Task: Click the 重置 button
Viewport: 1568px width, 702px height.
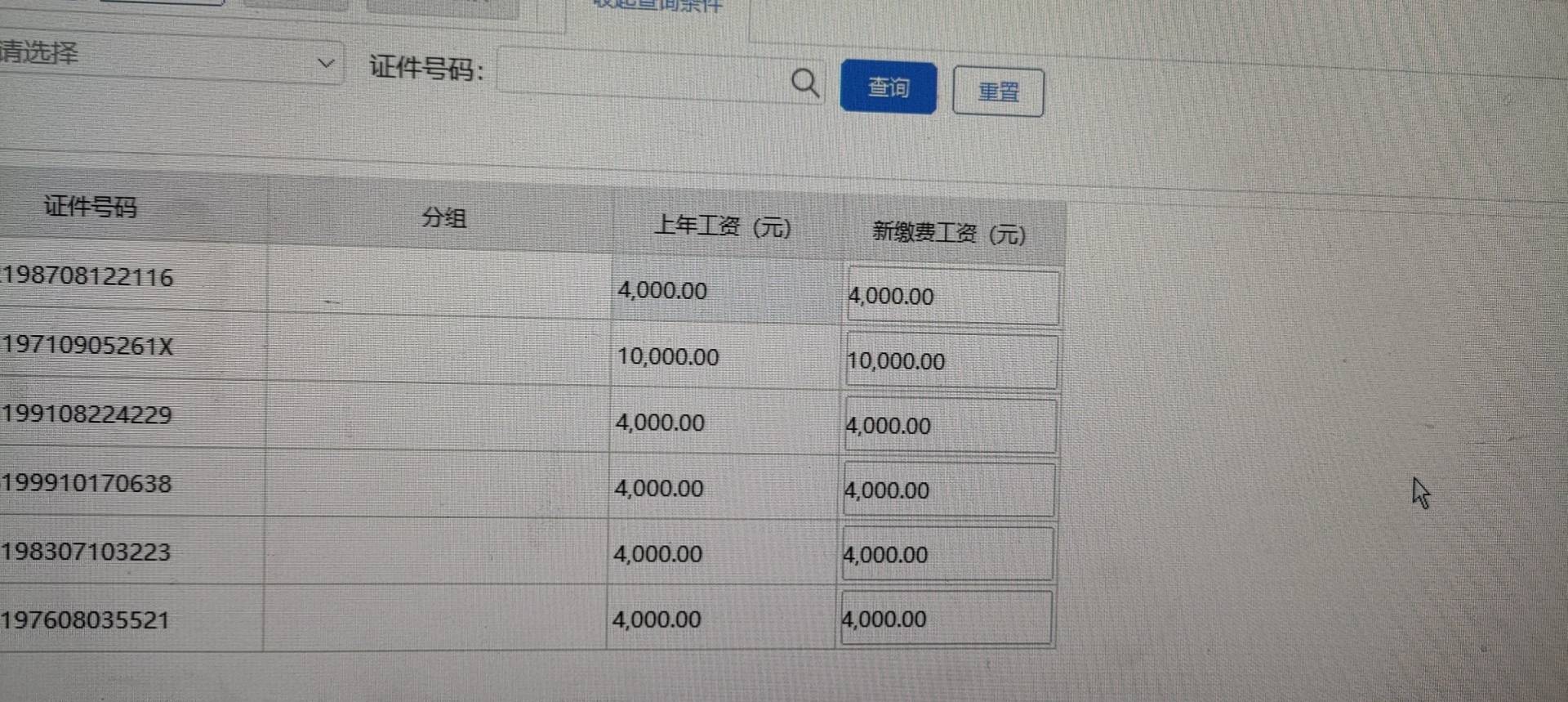Action: click(998, 92)
